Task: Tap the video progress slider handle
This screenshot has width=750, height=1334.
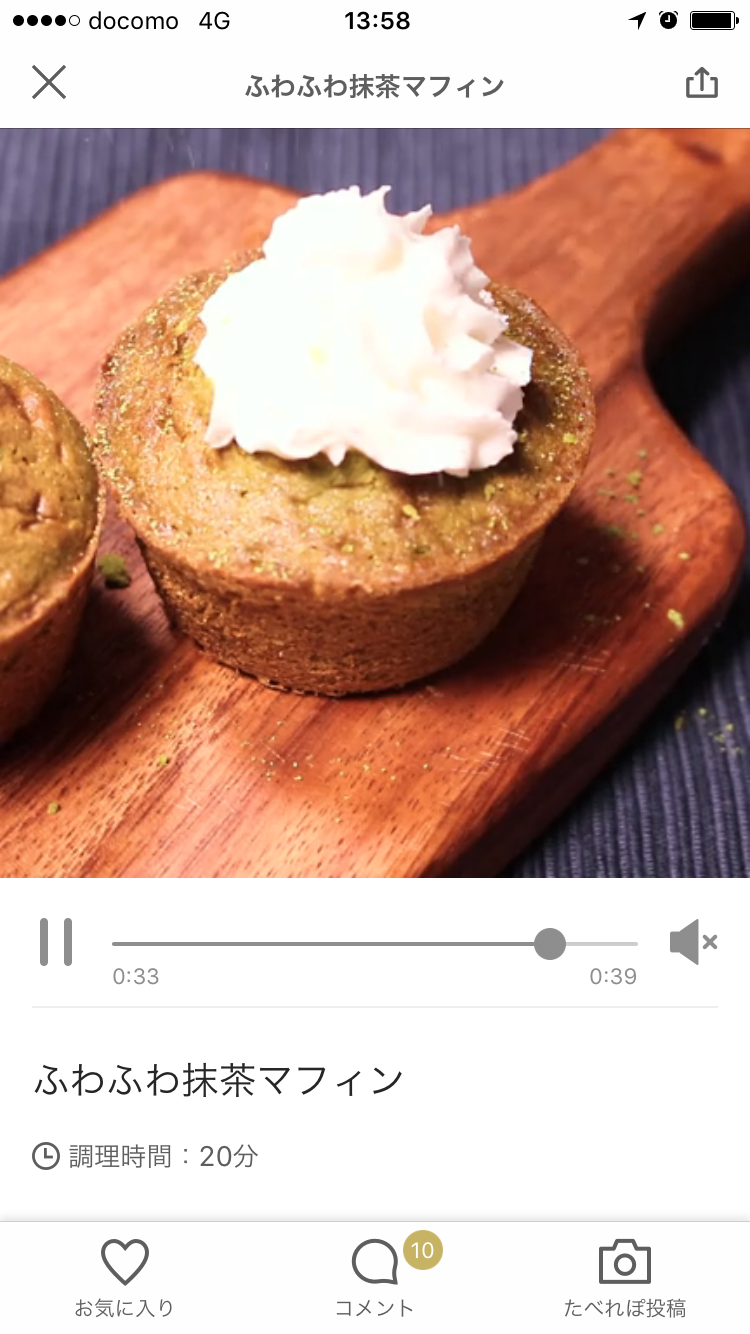Action: pyautogui.click(x=549, y=943)
